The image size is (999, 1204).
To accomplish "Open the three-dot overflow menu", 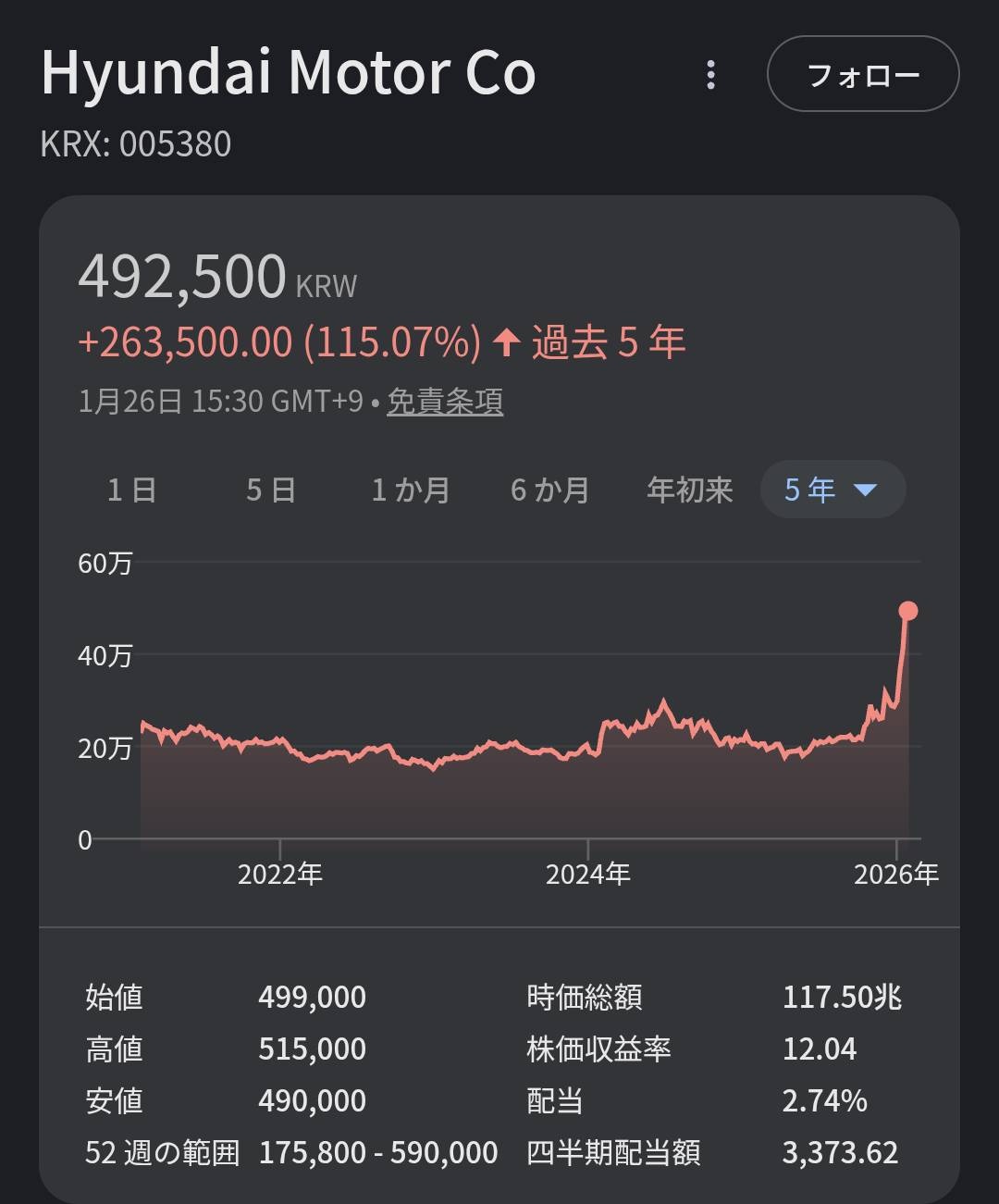I will point(710,75).
